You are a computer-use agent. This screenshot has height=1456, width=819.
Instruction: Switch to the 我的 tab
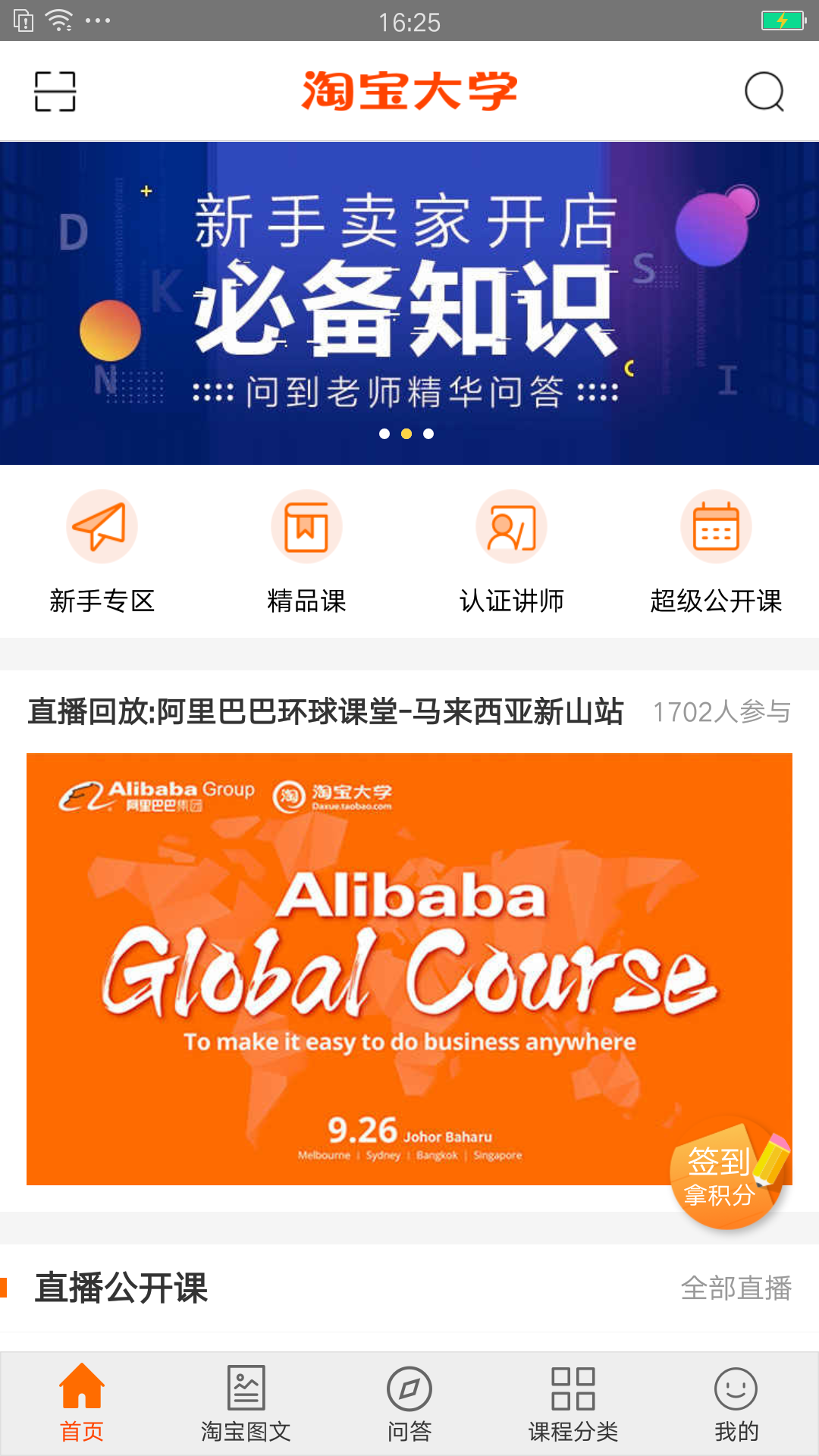(x=736, y=1403)
